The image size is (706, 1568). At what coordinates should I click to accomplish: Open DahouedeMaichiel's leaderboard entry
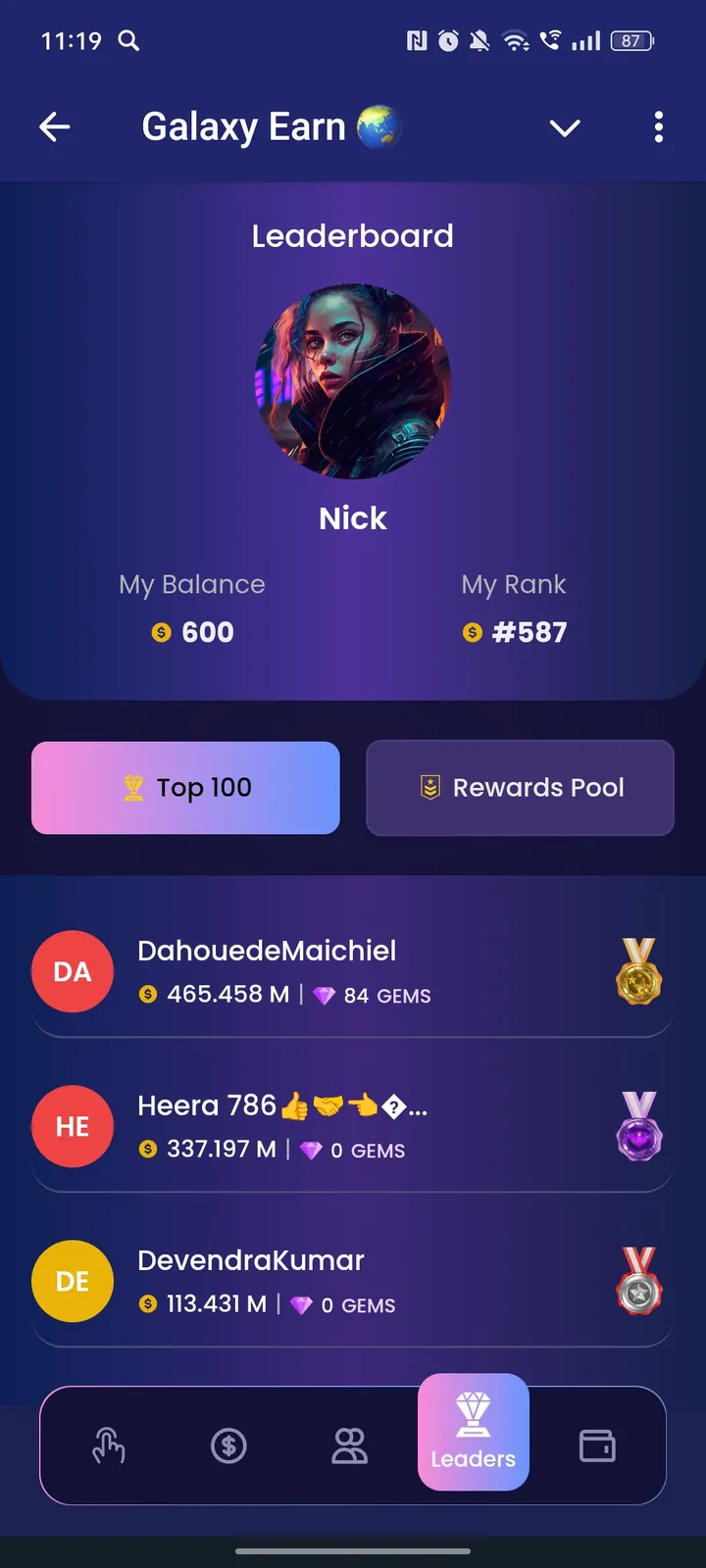353,972
